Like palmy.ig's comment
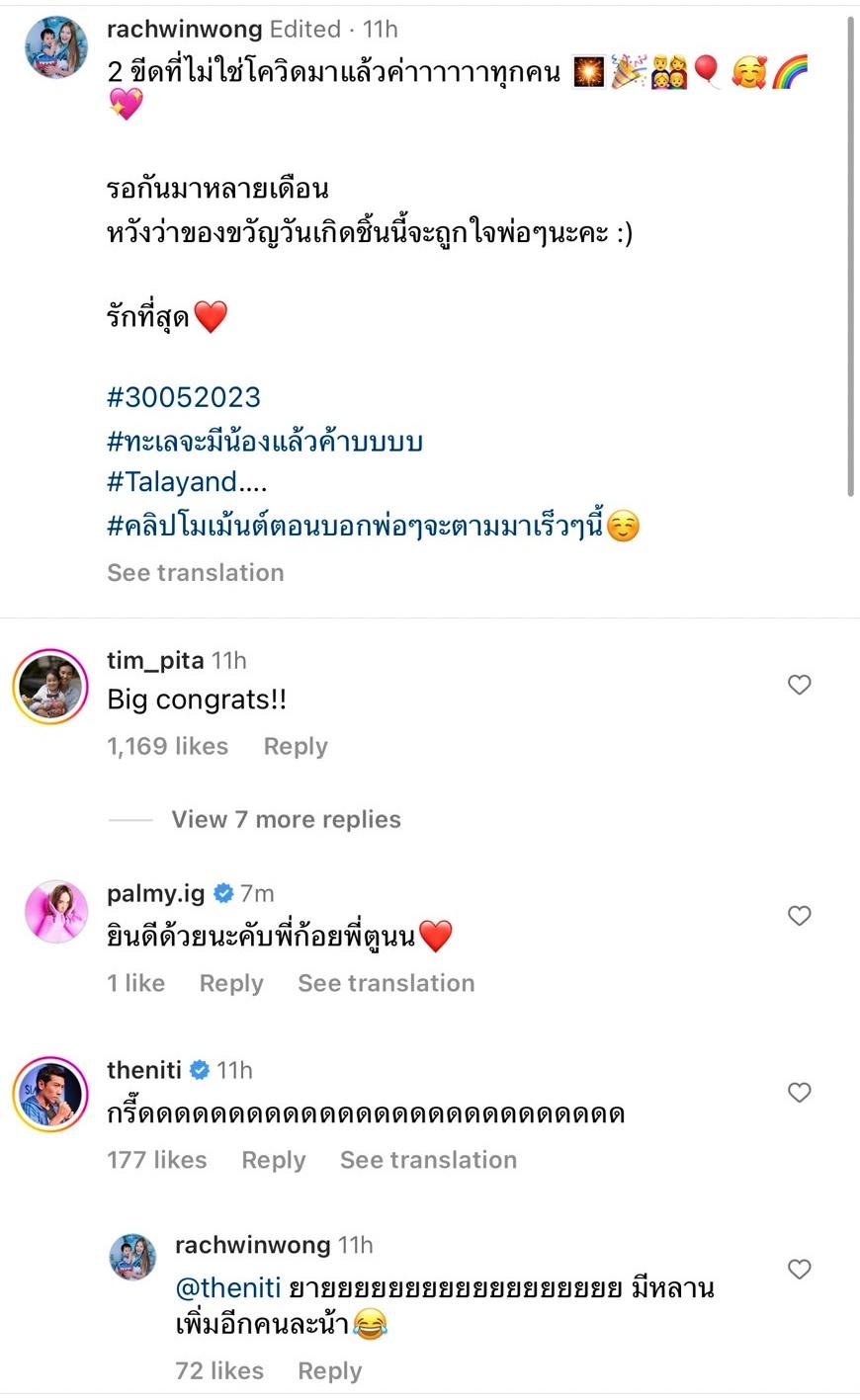 [x=799, y=916]
